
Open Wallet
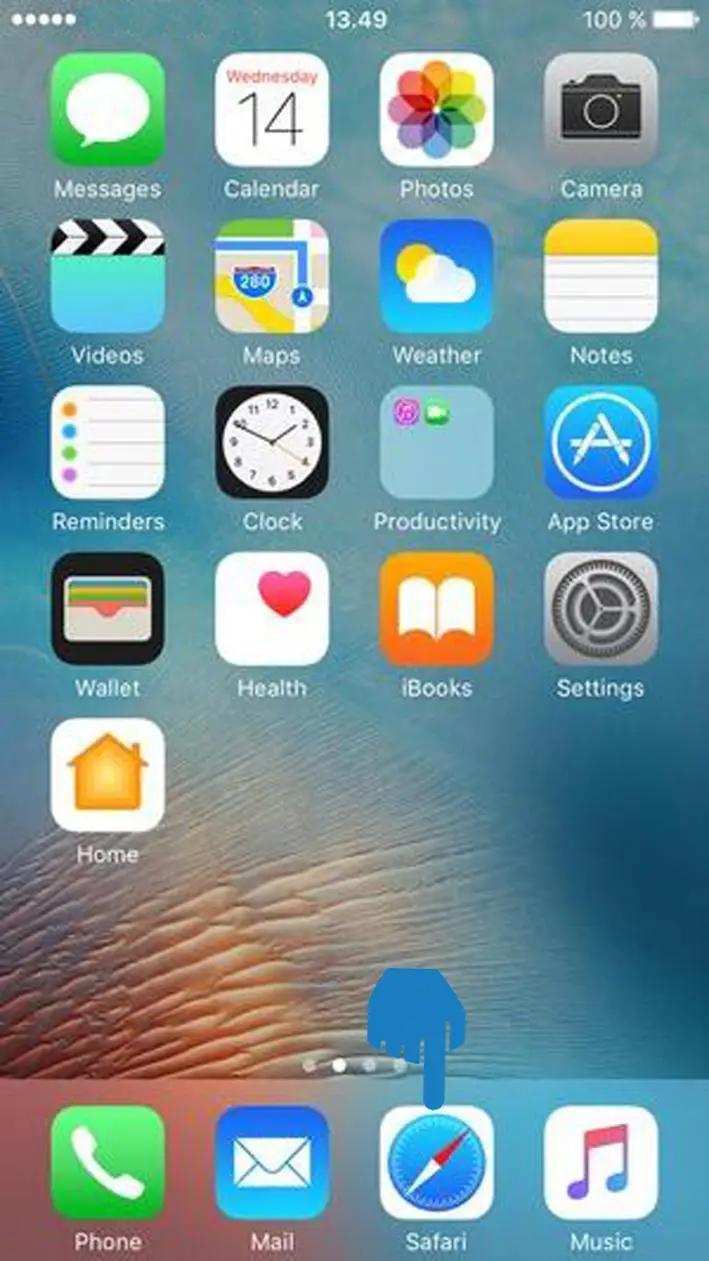(x=107, y=608)
